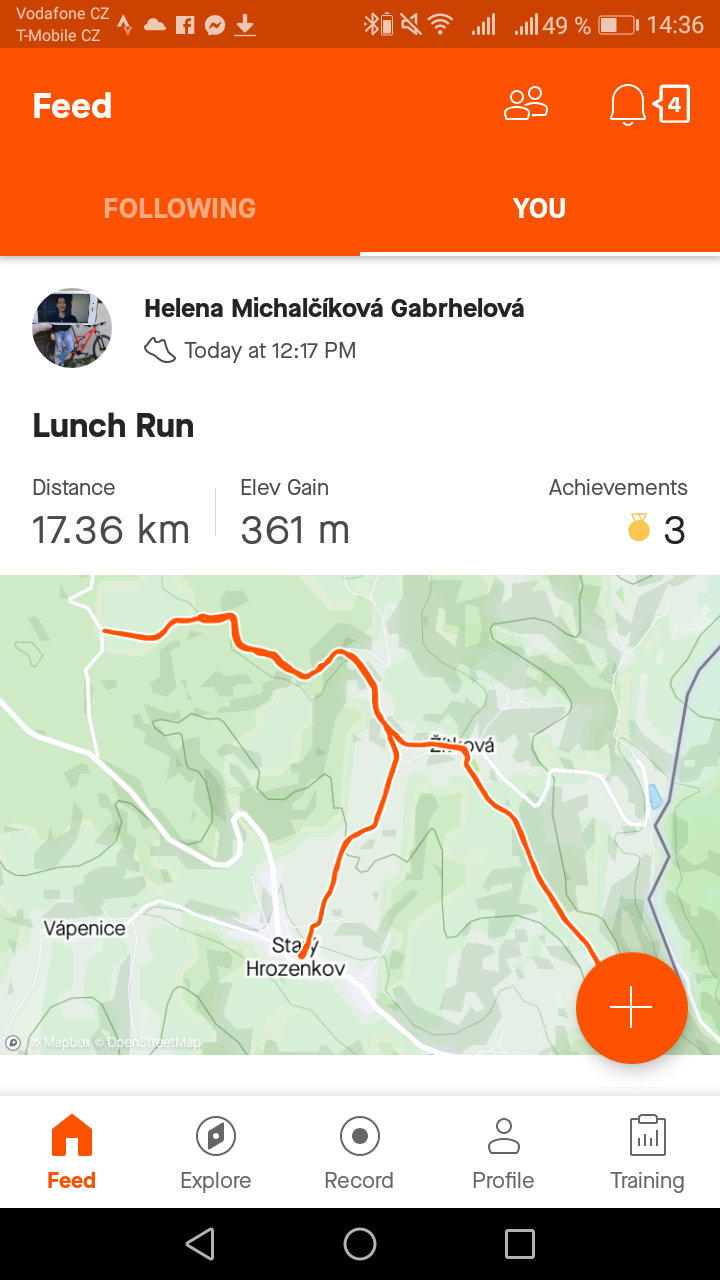Viewport: 720px width, 1280px height.
Task: Tap the orange plus floating button
Action: 632,1008
